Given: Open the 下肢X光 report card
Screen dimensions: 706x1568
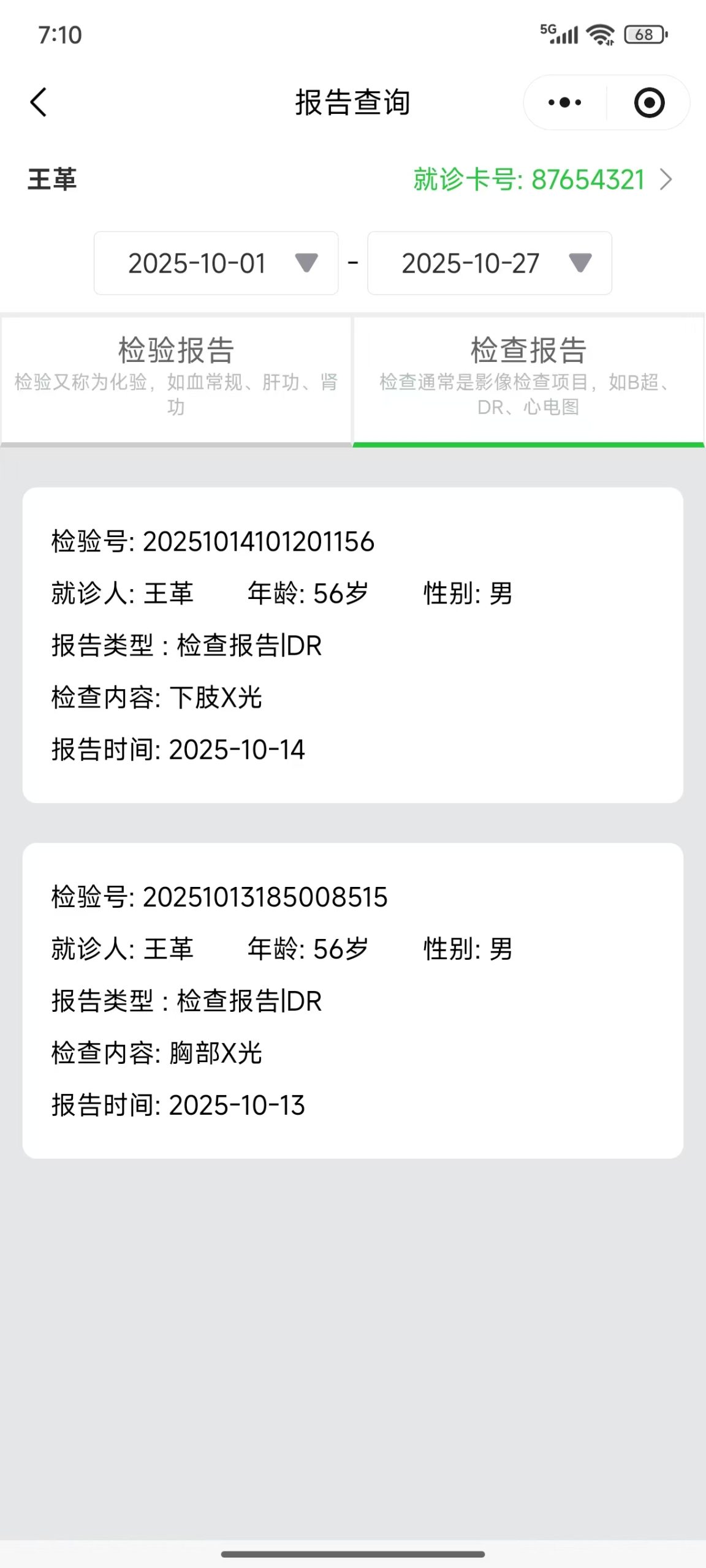Looking at the screenshot, I should tap(352, 645).
